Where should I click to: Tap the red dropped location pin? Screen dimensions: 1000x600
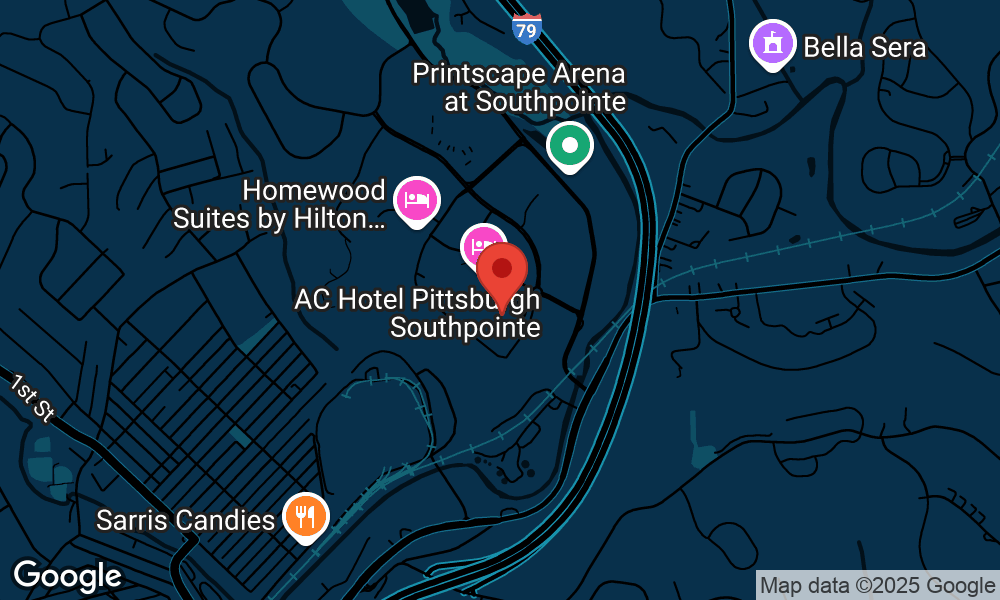click(502, 270)
